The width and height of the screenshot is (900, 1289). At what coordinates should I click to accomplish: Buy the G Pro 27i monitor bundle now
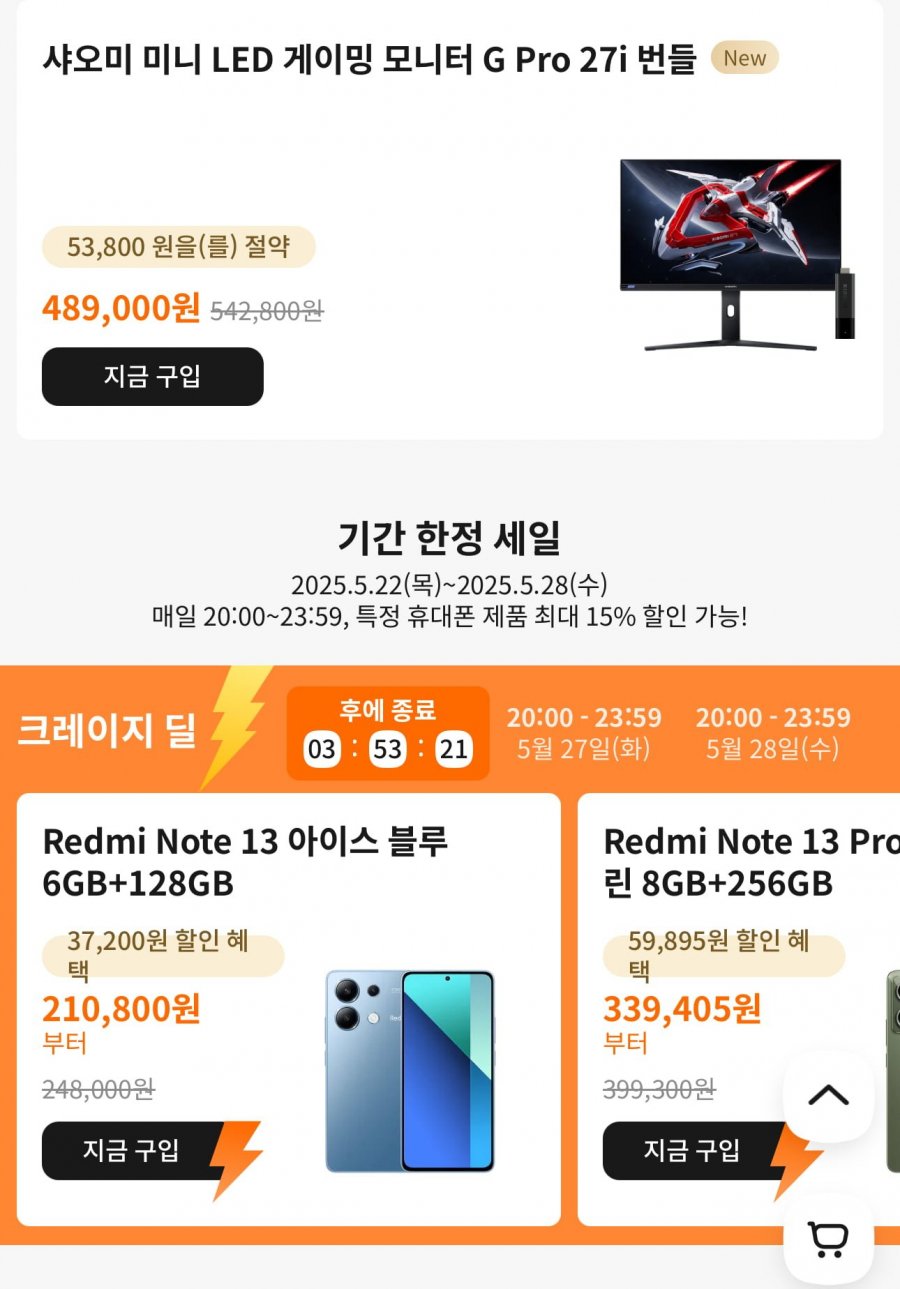tap(152, 377)
